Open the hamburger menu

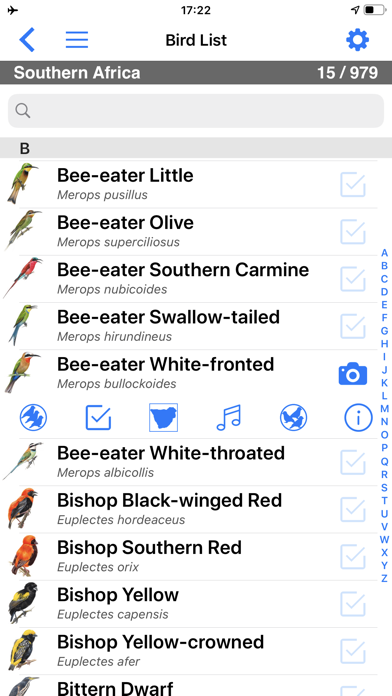click(77, 40)
